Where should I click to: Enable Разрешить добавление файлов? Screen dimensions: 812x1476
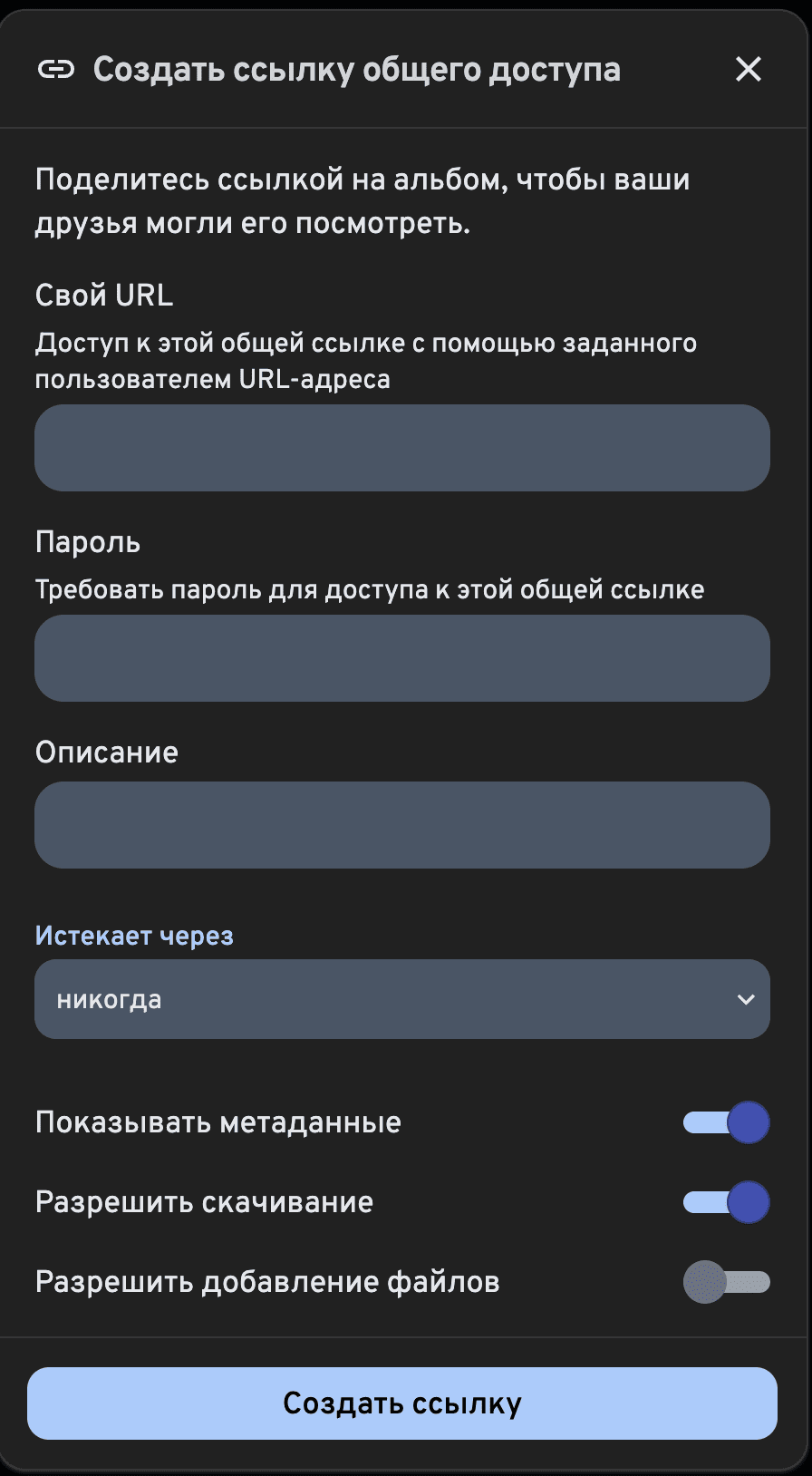pos(726,1282)
